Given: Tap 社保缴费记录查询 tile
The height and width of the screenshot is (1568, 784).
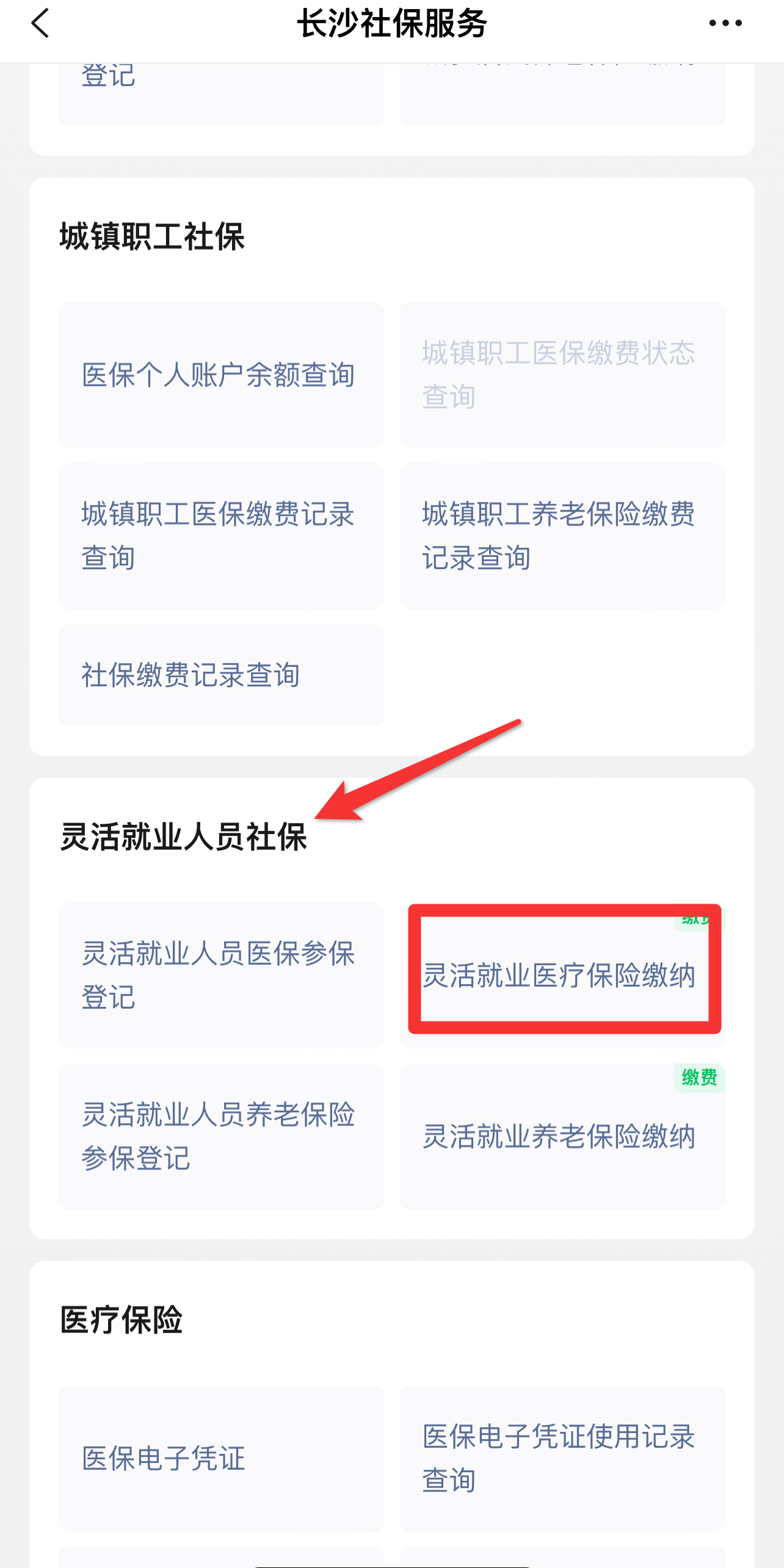Looking at the screenshot, I should click(222, 675).
